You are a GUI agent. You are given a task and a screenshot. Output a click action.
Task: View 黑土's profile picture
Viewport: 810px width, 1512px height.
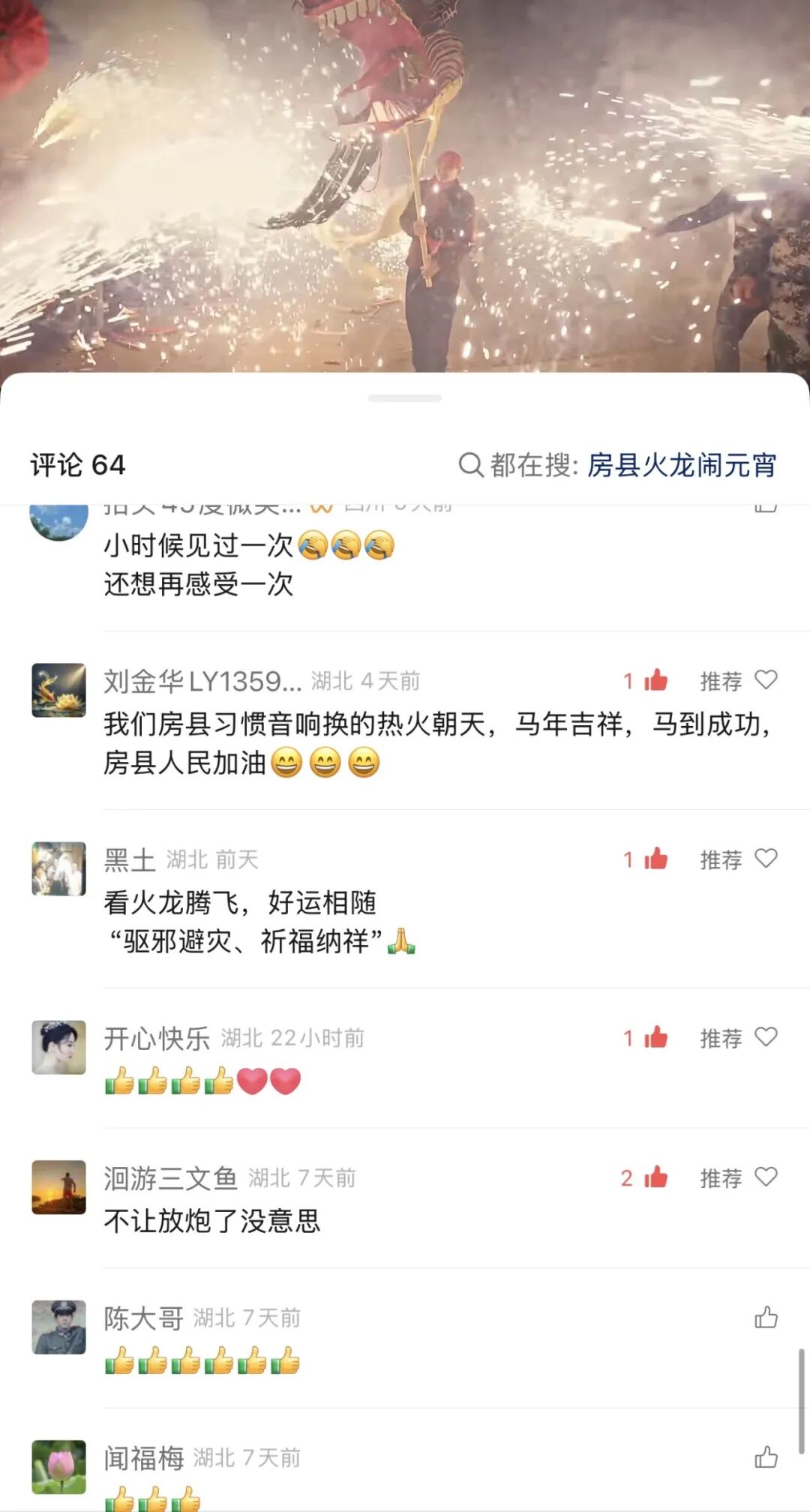58,868
